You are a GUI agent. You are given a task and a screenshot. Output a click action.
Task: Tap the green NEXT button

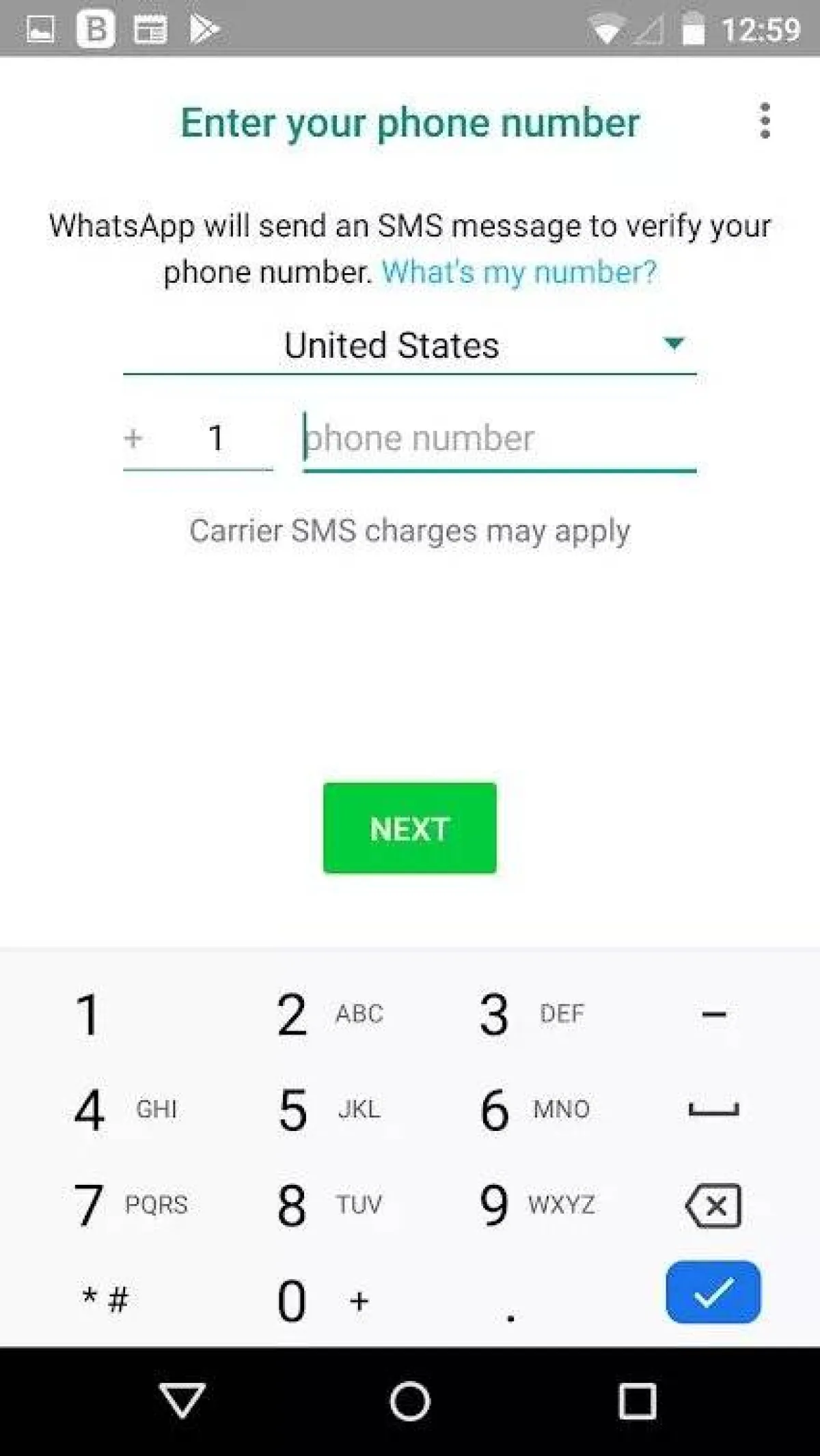coord(409,828)
